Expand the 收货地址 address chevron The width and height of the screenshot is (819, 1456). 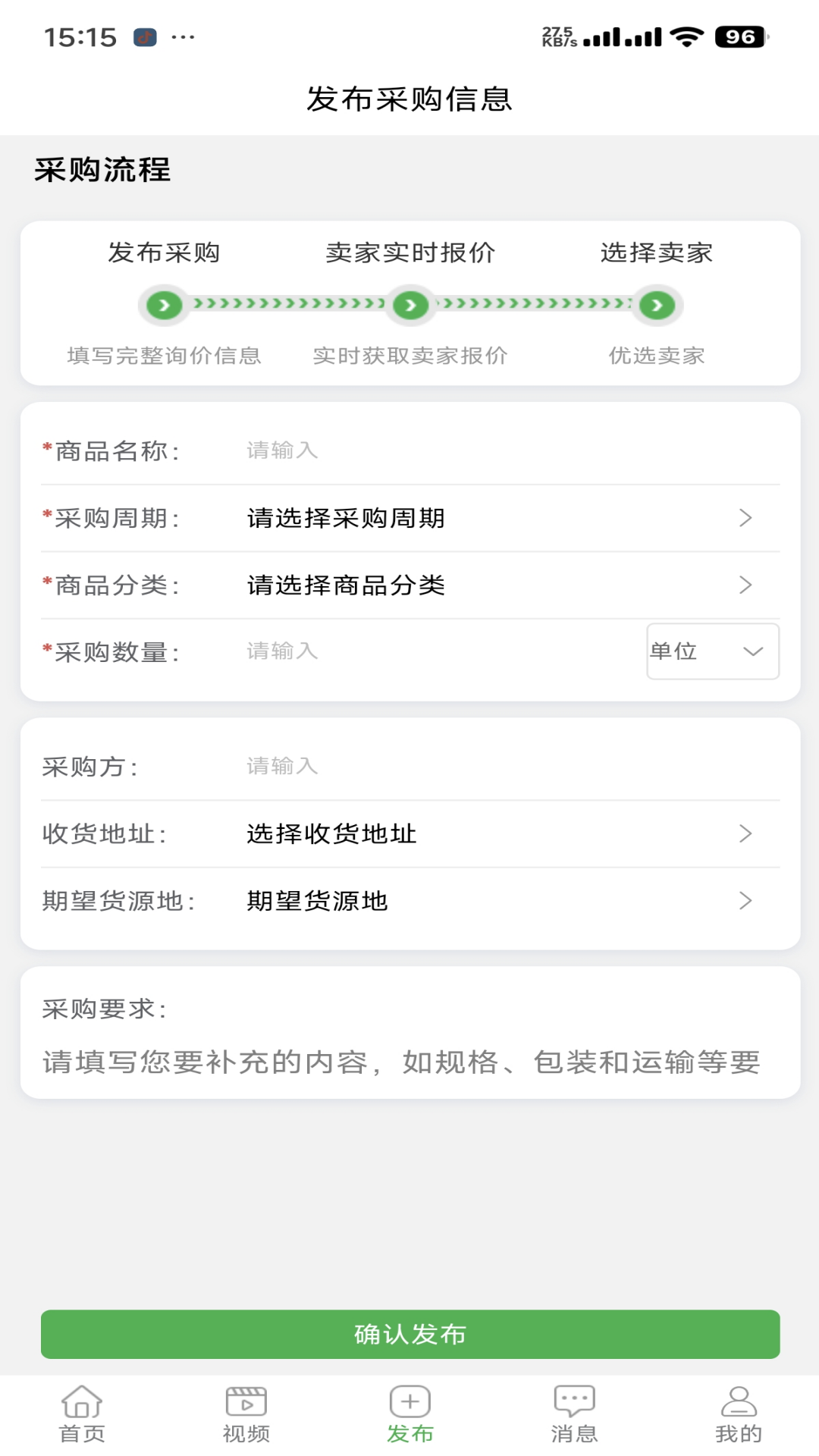click(745, 833)
